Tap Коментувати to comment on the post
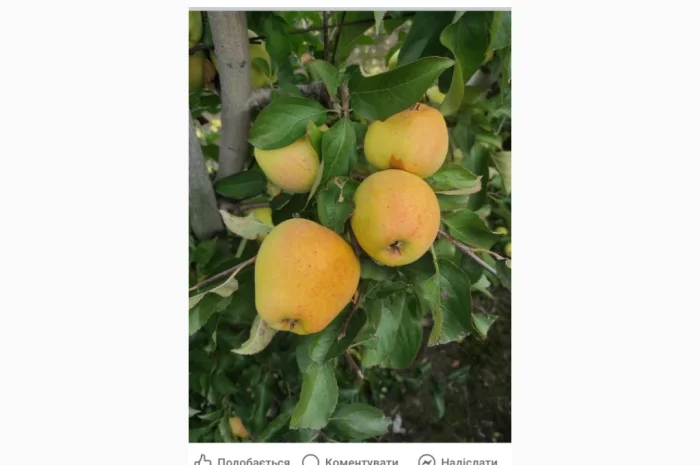Viewport: 700px width, 465px height. pyautogui.click(x=350, y=460)
